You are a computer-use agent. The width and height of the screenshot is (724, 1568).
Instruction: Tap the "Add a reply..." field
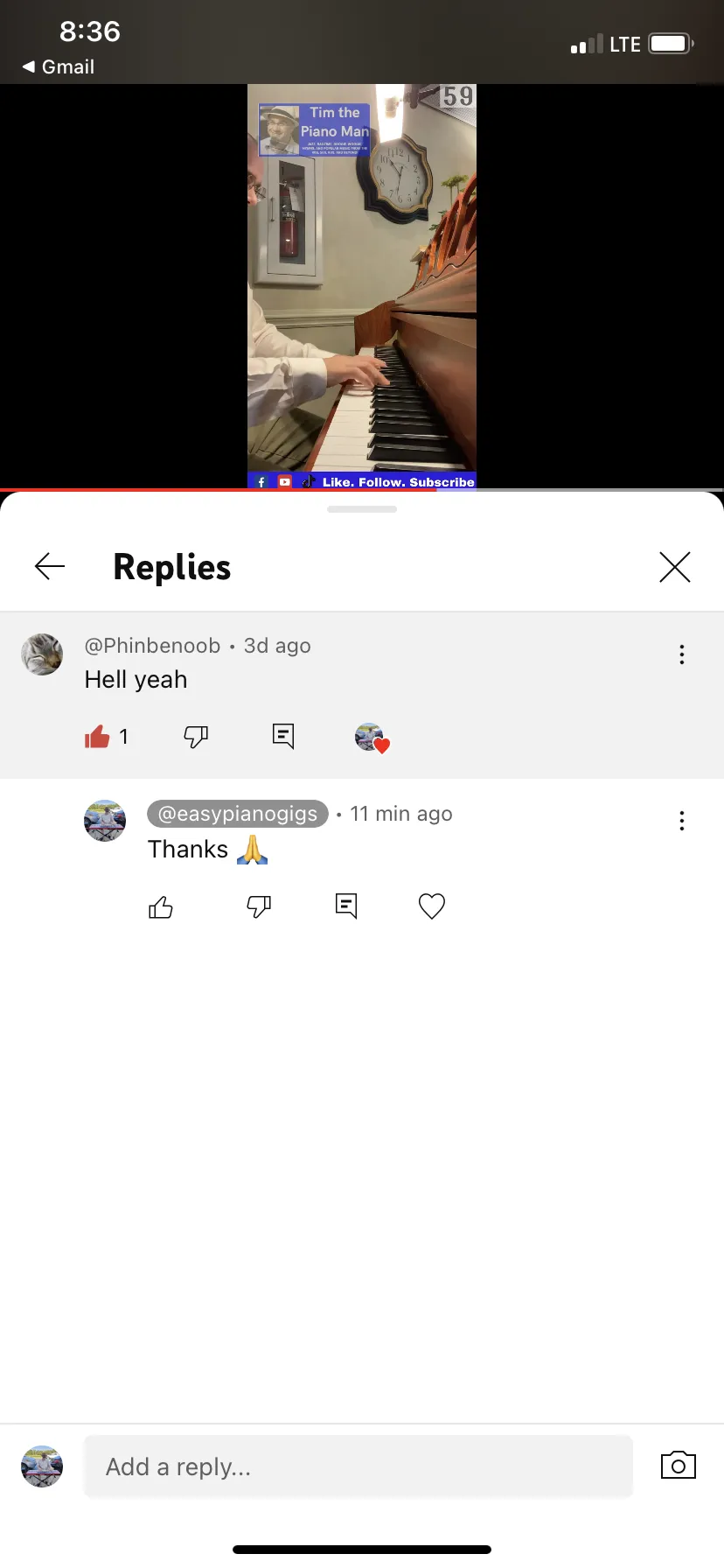tap(359, 1466)
